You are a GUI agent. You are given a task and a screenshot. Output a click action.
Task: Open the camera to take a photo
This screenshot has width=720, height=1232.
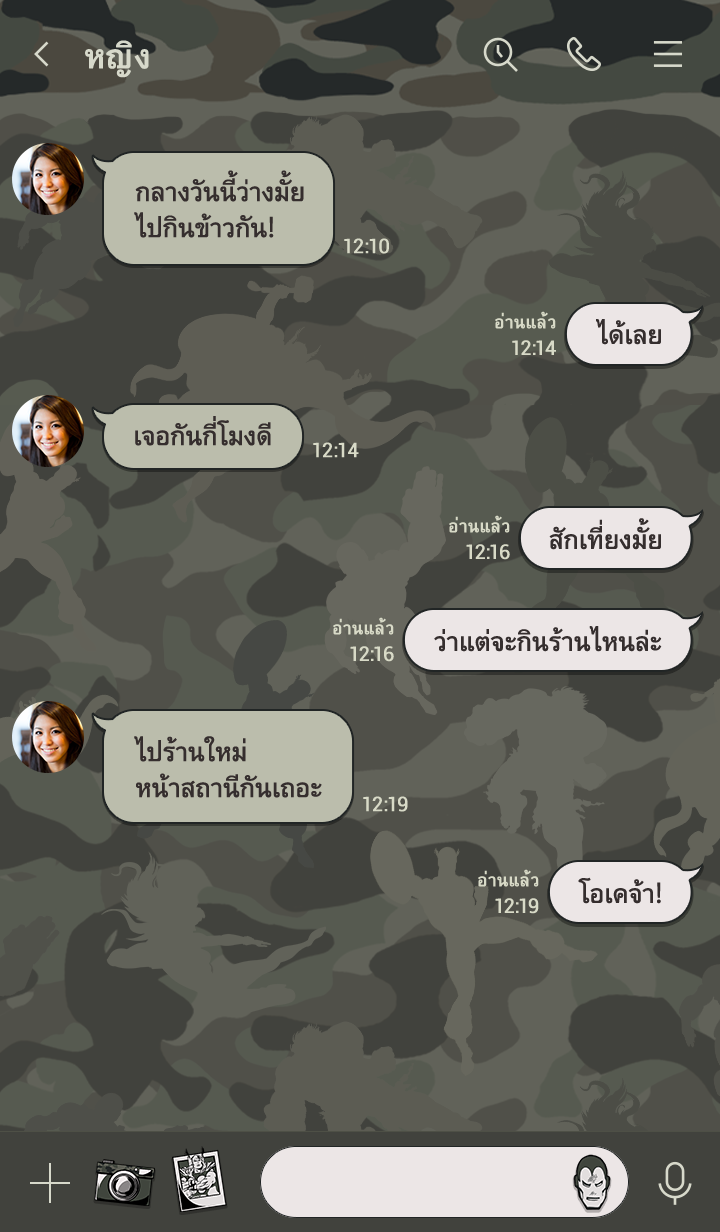124,1182
